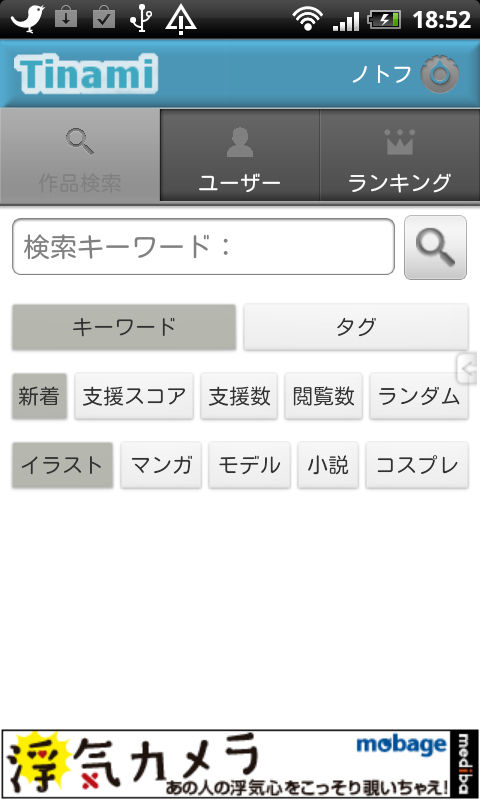
Task: Tap the 検索キーワード search field
Action: [204, 247]
